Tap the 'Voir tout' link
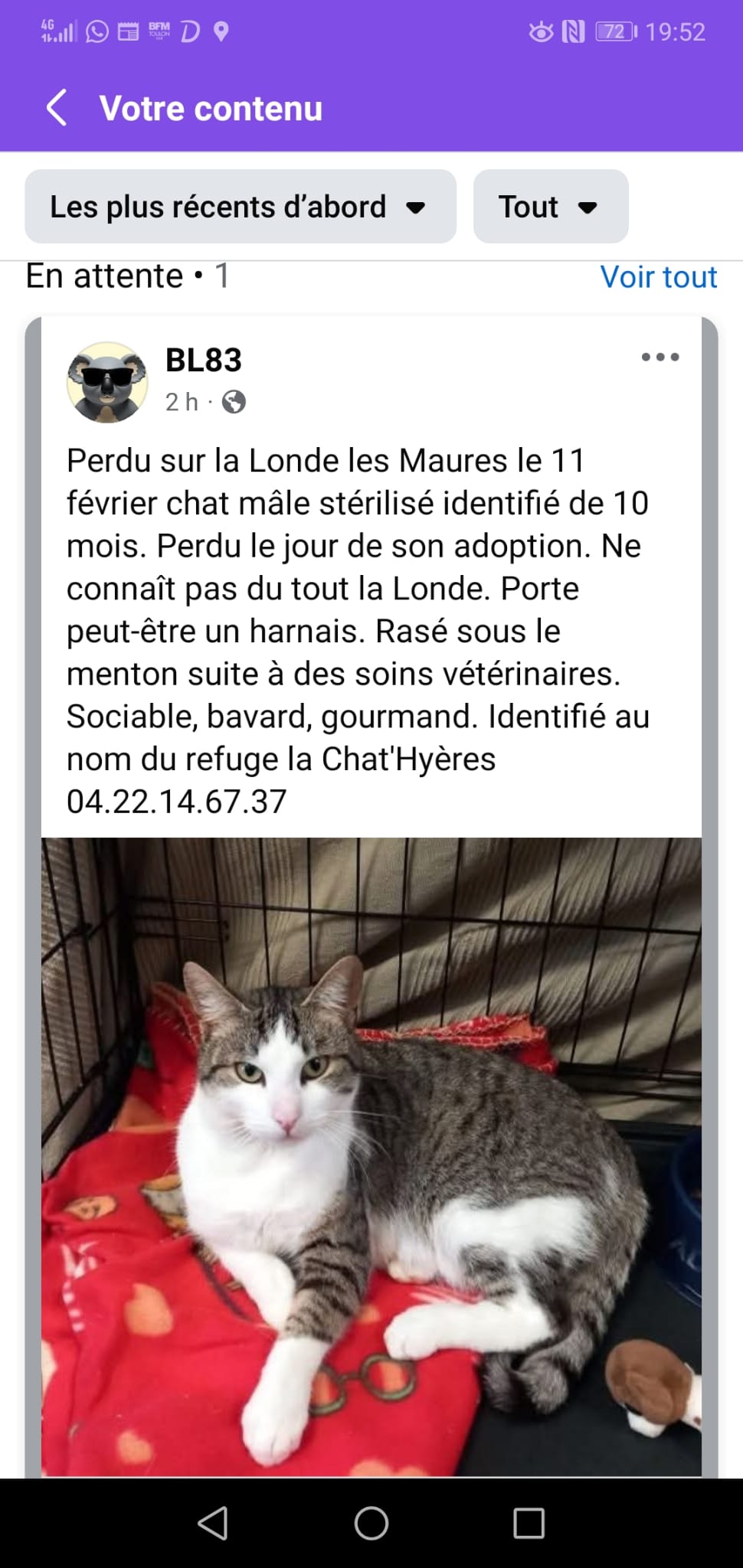The width and height of the screenshot is (743, 1568). (658, 276)
